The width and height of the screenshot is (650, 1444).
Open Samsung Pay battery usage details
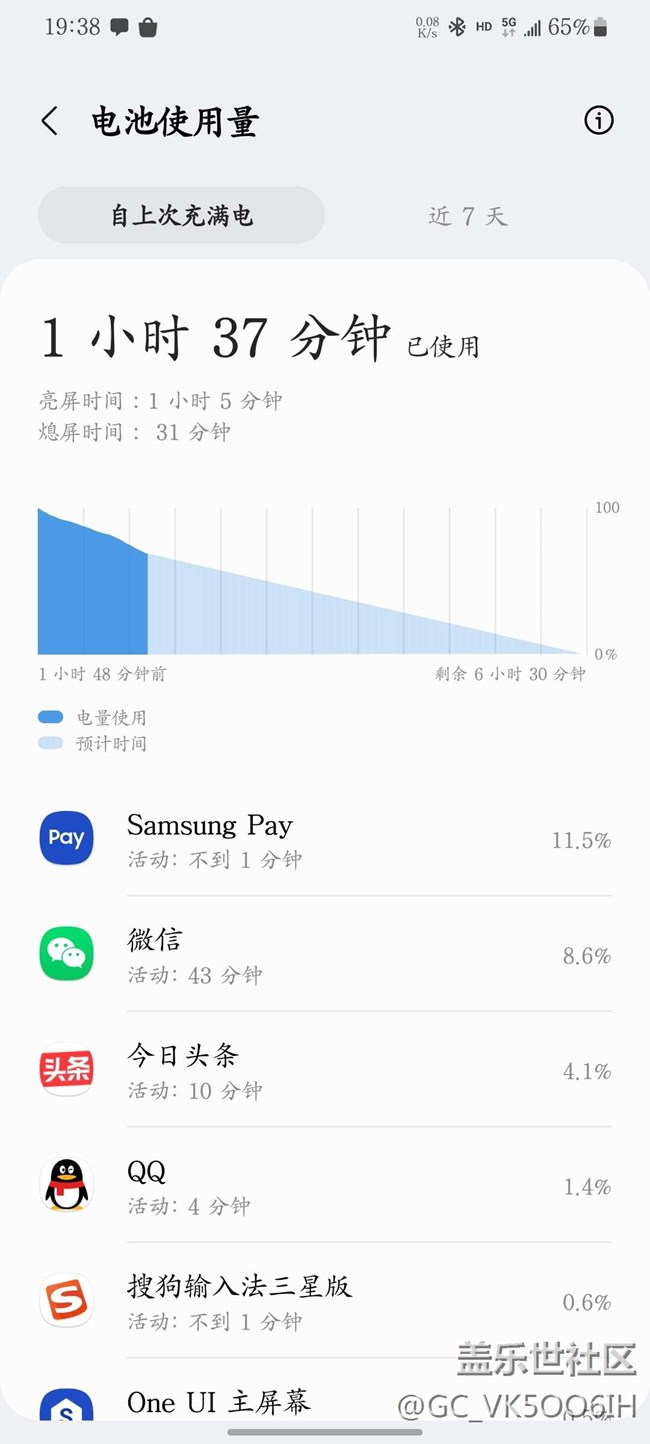[325, 839]
